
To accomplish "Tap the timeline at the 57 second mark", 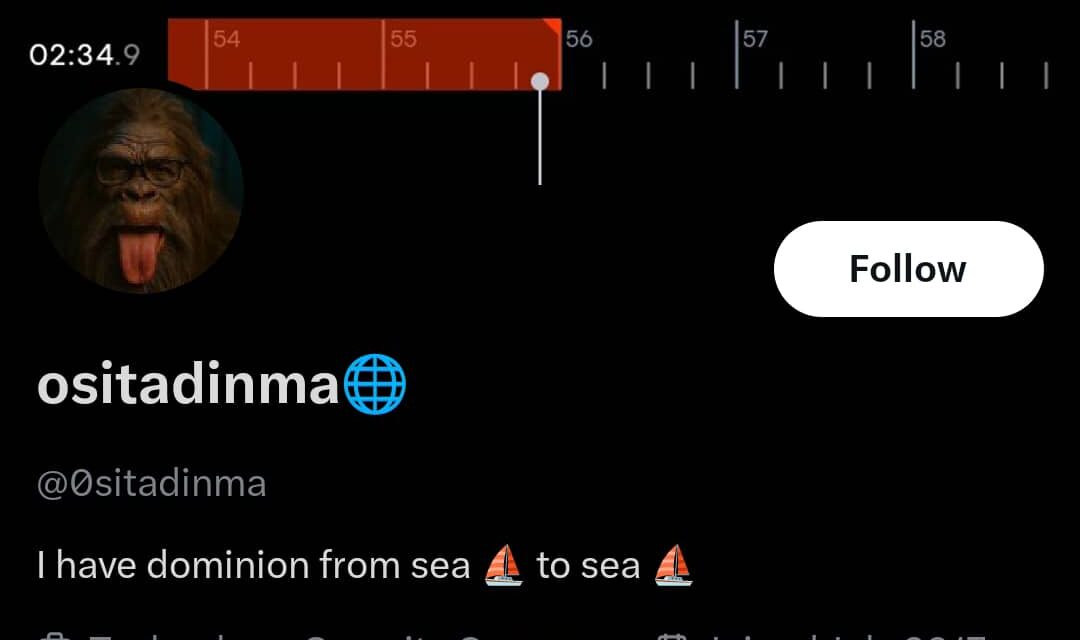I will 737,55.
